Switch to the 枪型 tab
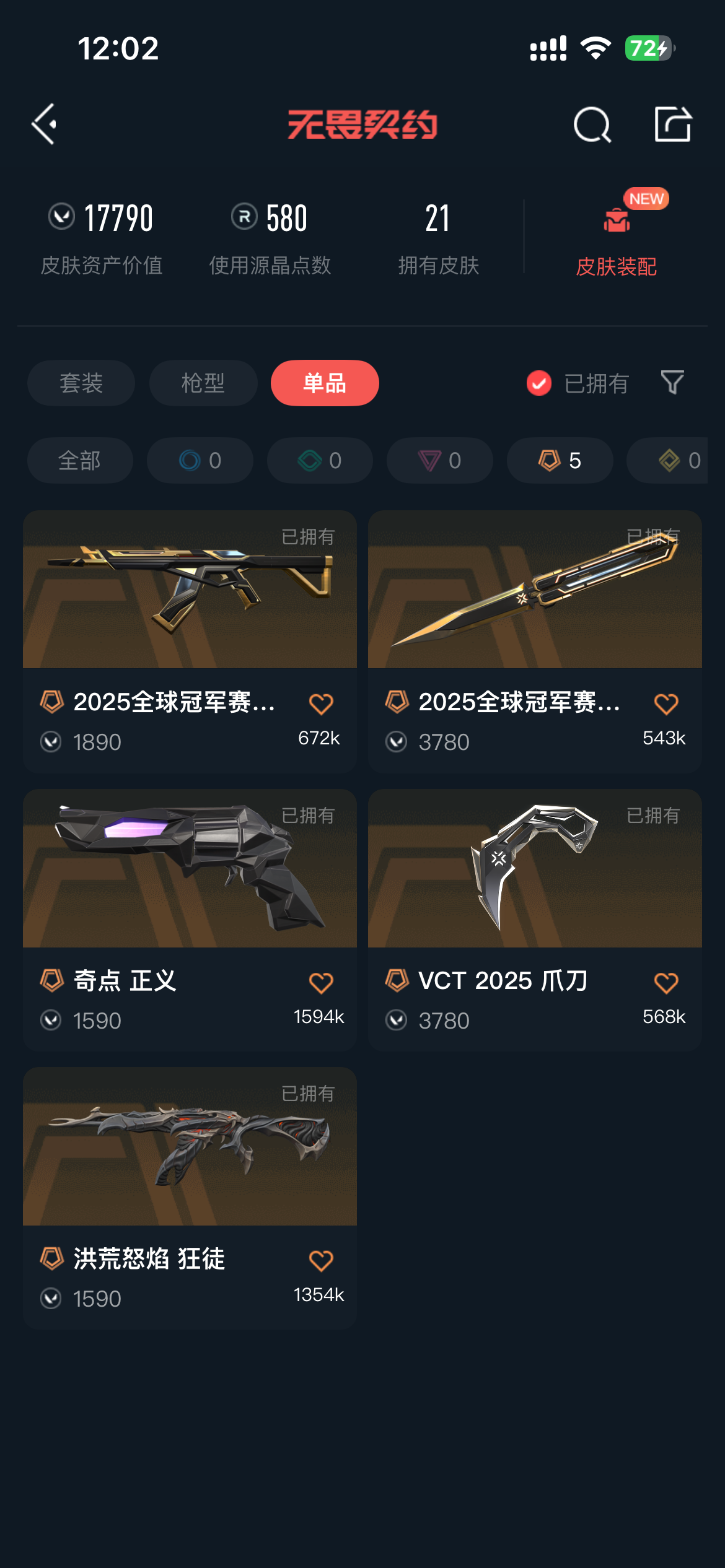 (203, 383)
